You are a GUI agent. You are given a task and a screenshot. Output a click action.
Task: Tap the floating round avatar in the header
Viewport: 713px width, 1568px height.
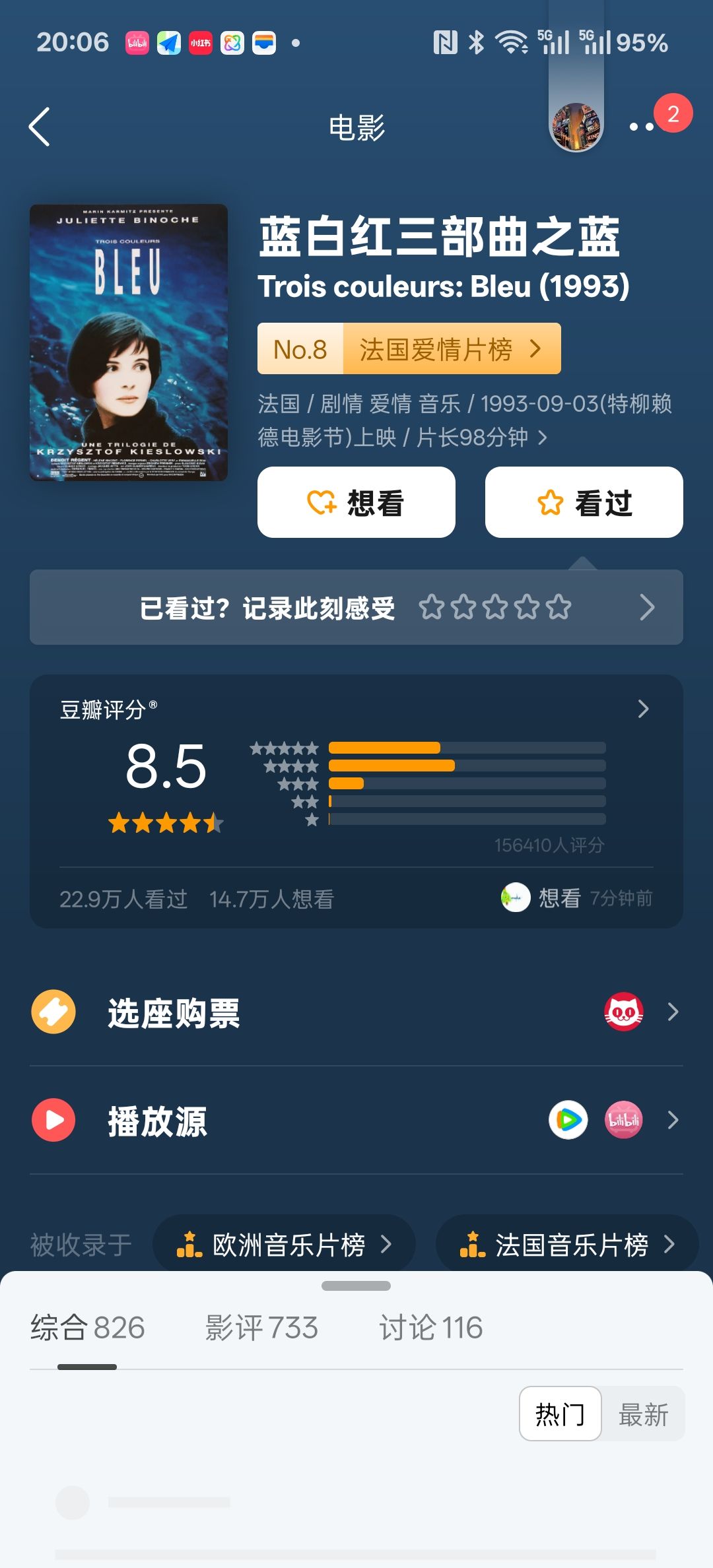(576, 127)
